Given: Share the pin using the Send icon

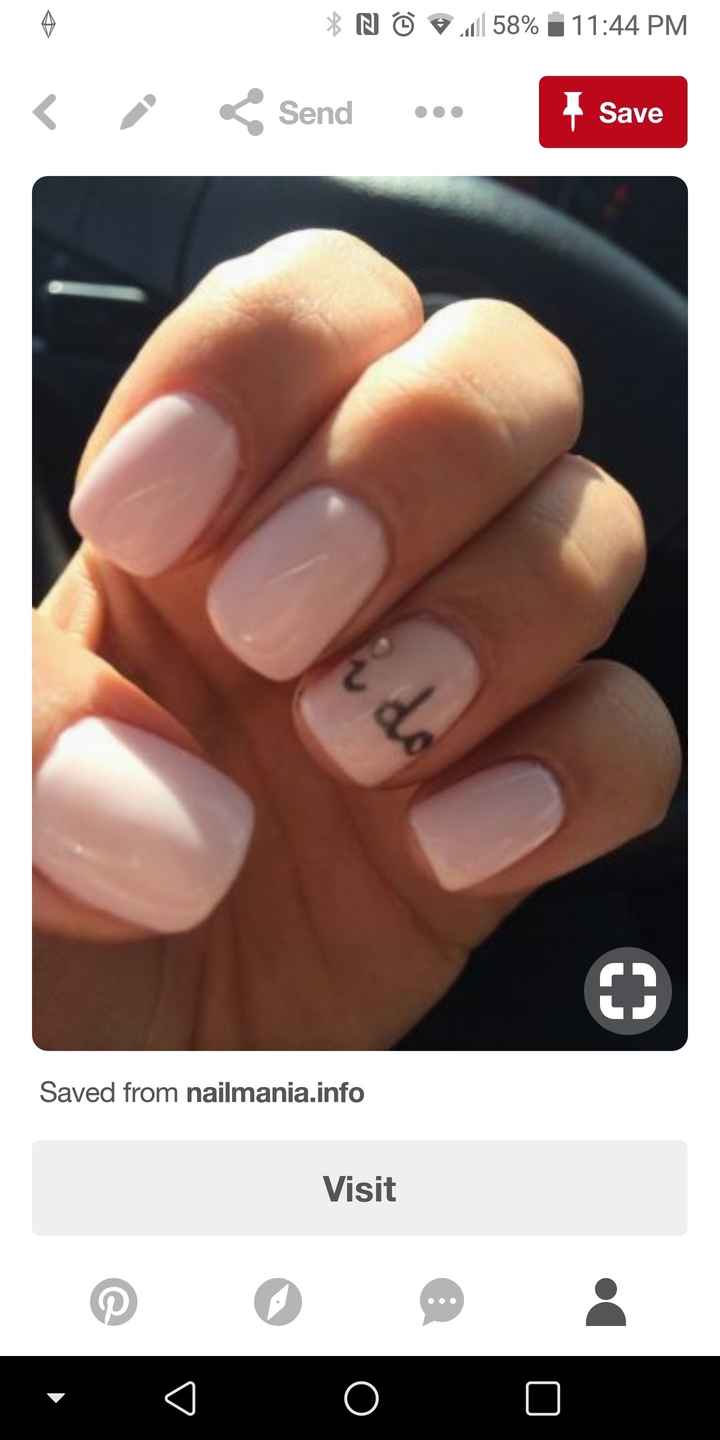Looking at the screenshot, I should pyautogui.click(x=240, y=112).
